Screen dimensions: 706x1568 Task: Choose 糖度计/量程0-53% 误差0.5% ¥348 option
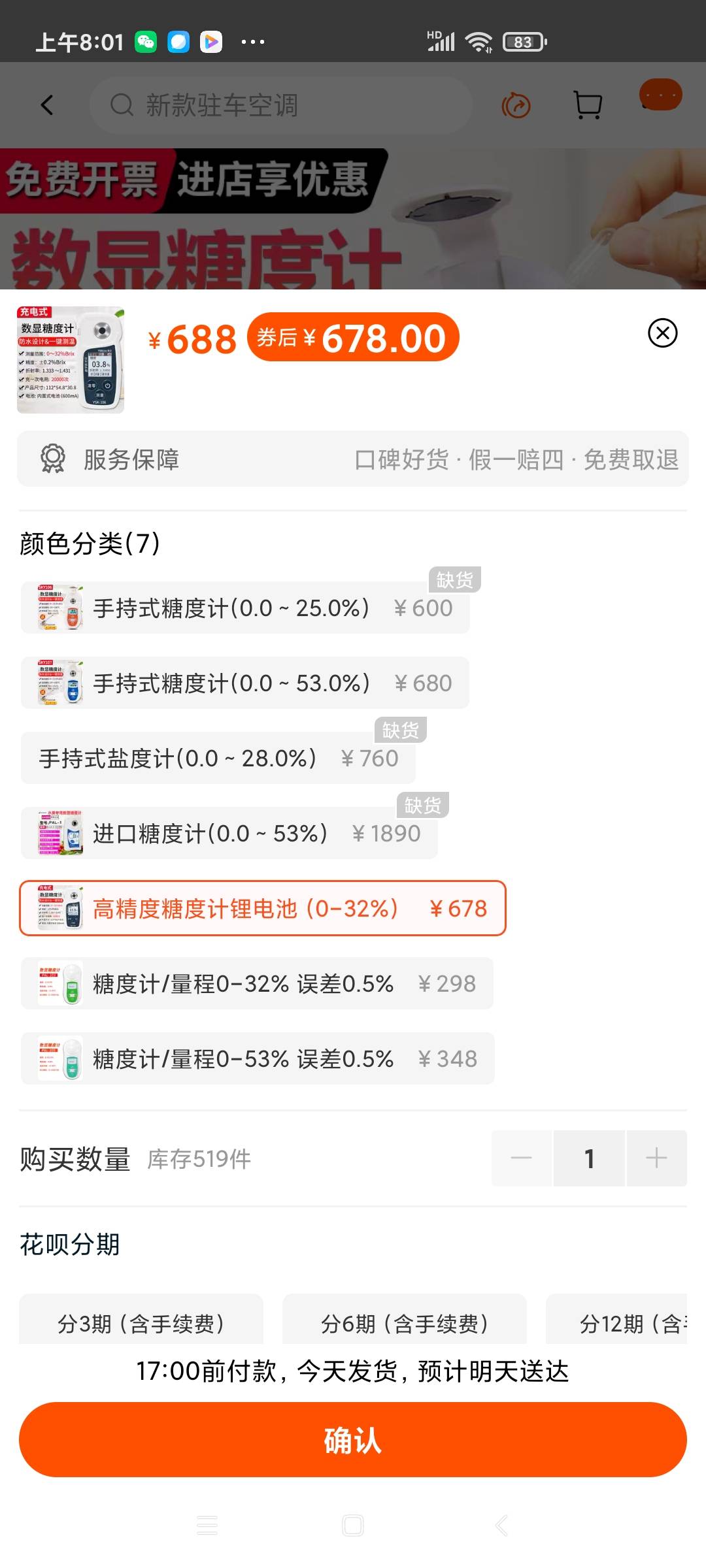tap(258, 1058)
